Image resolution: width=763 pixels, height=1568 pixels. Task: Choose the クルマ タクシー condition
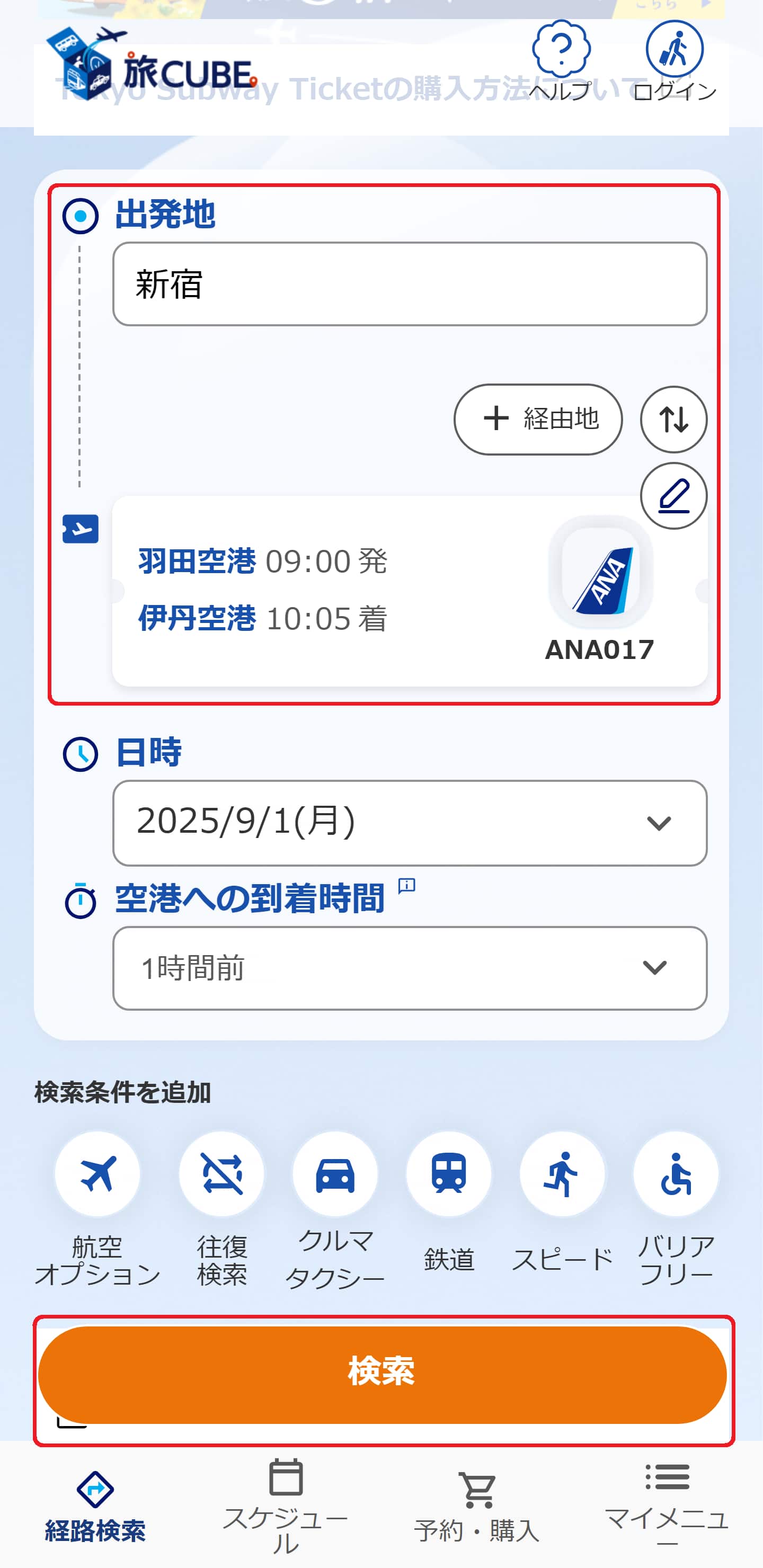335,1175
